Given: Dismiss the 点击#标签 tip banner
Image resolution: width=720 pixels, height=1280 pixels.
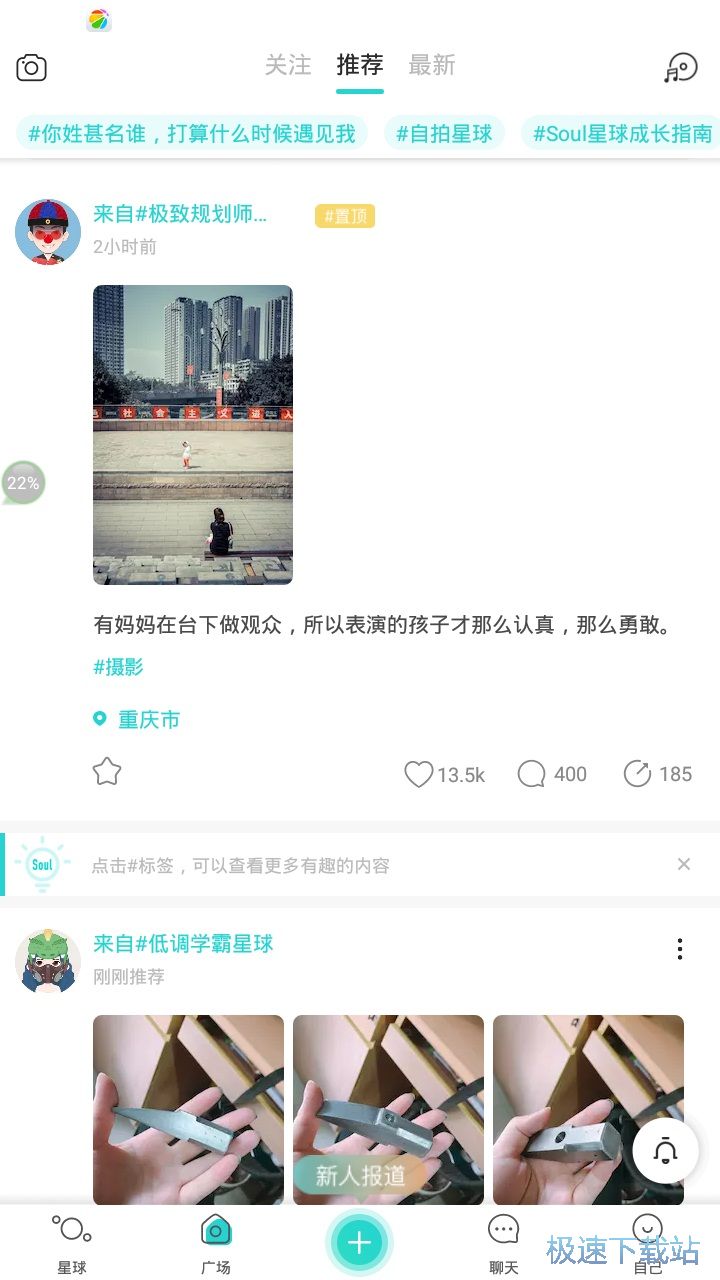Looking at the screenshot, I should (684, 864).
